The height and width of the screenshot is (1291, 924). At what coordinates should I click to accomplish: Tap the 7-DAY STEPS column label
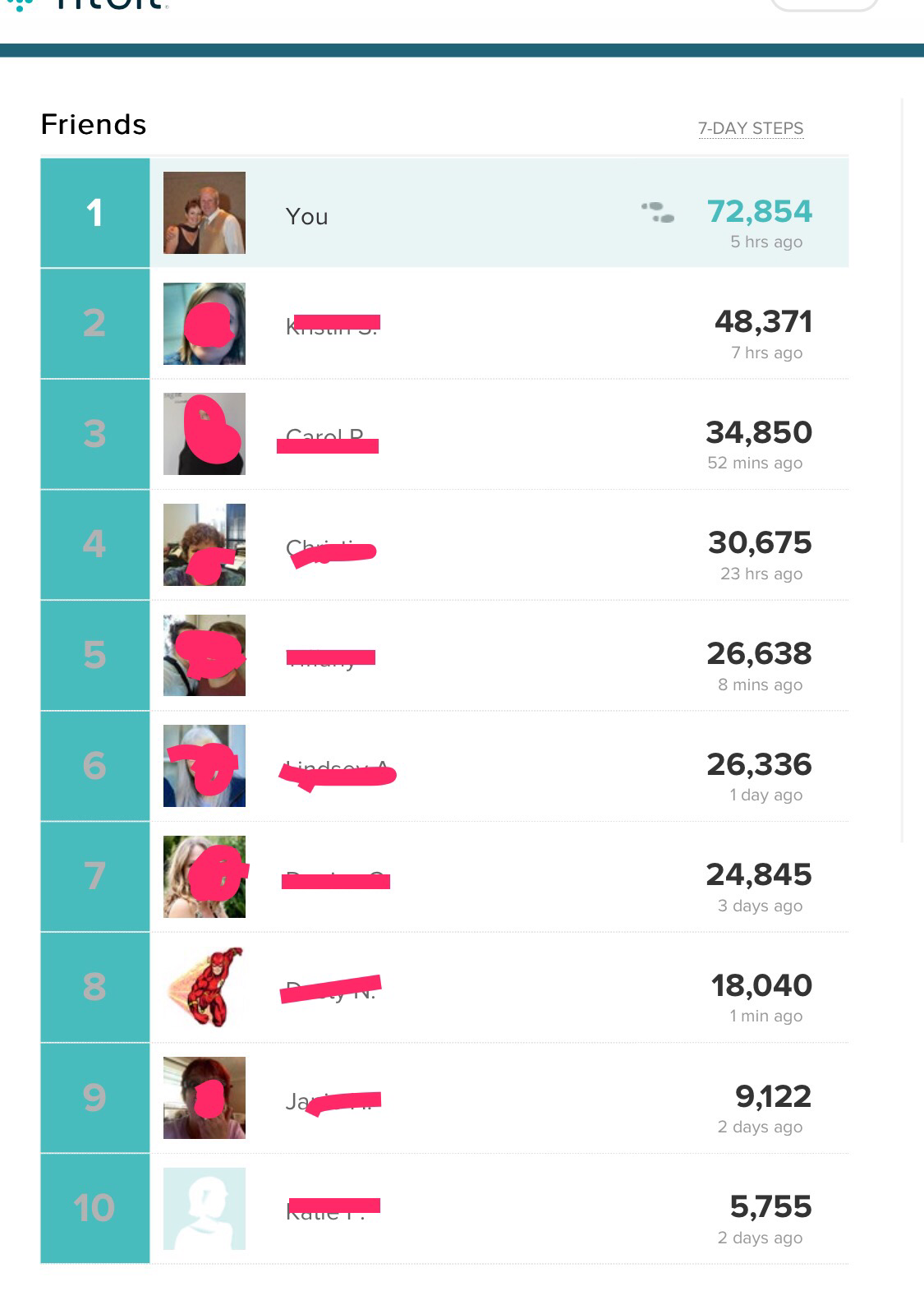click(751, 128)
